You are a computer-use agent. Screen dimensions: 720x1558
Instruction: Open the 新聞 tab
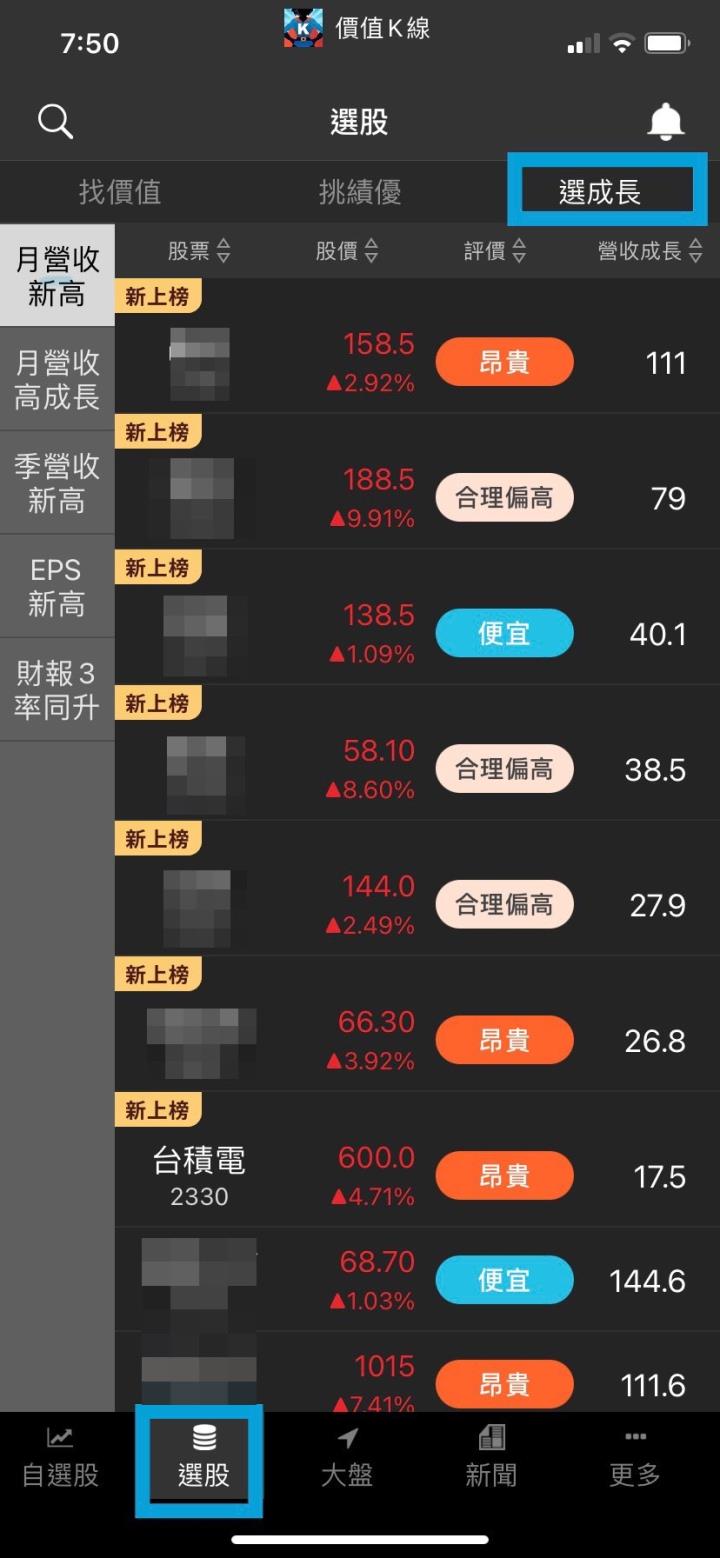491,1458
